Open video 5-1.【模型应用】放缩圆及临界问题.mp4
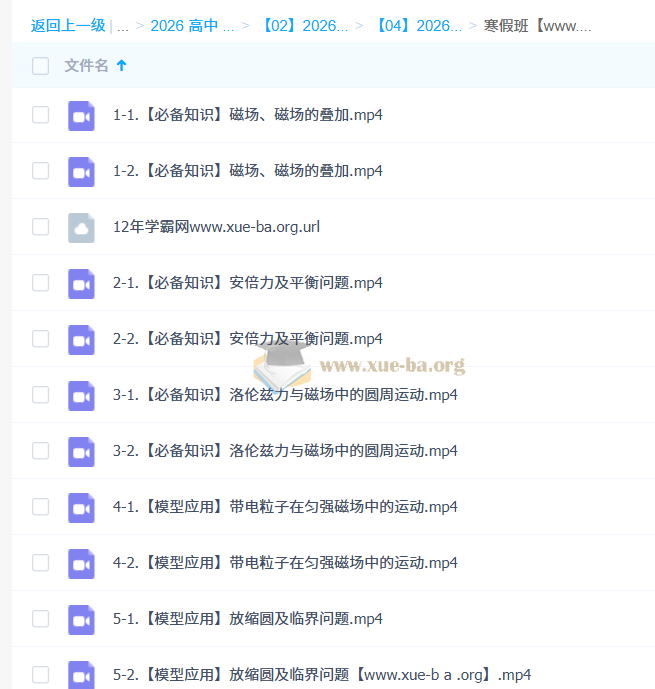This screenshot has width=655, height=689. (x=247, y=619)
